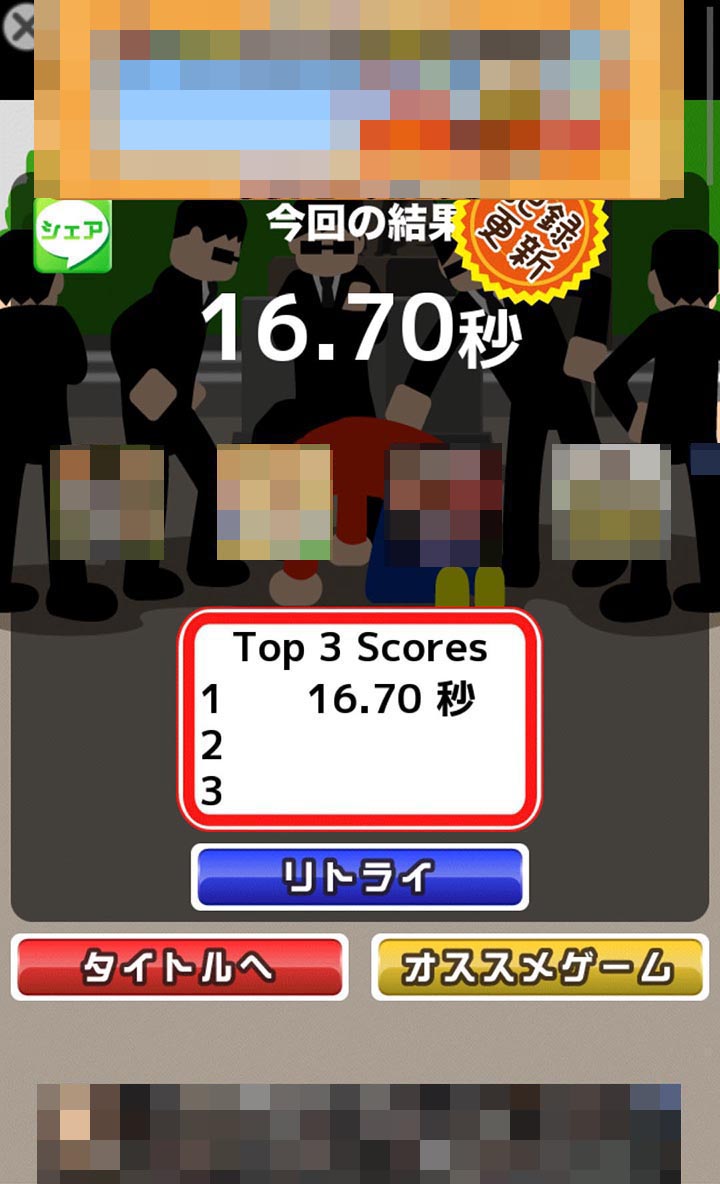Open オススメゲーム recommended games

[x=539, y=967]
